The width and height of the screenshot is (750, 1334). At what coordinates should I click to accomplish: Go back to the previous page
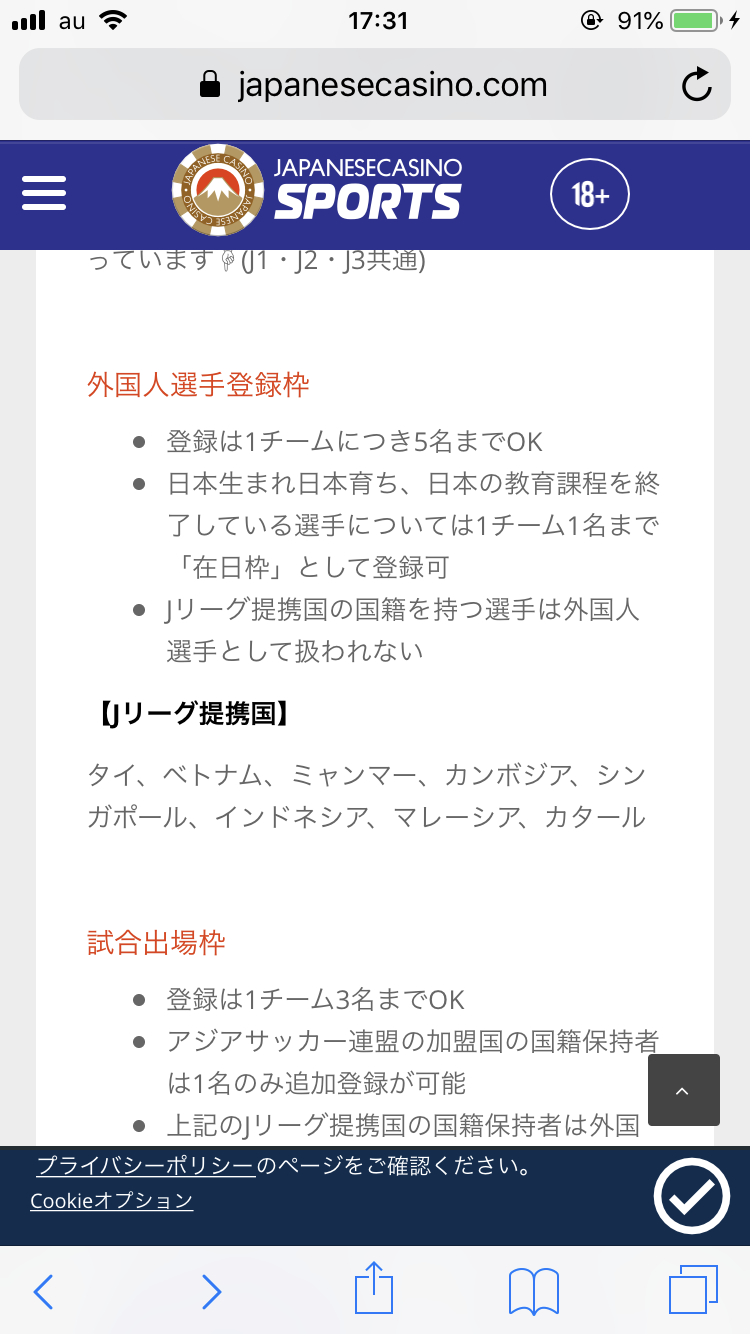pyautogui.click(x=43, y=1291)
